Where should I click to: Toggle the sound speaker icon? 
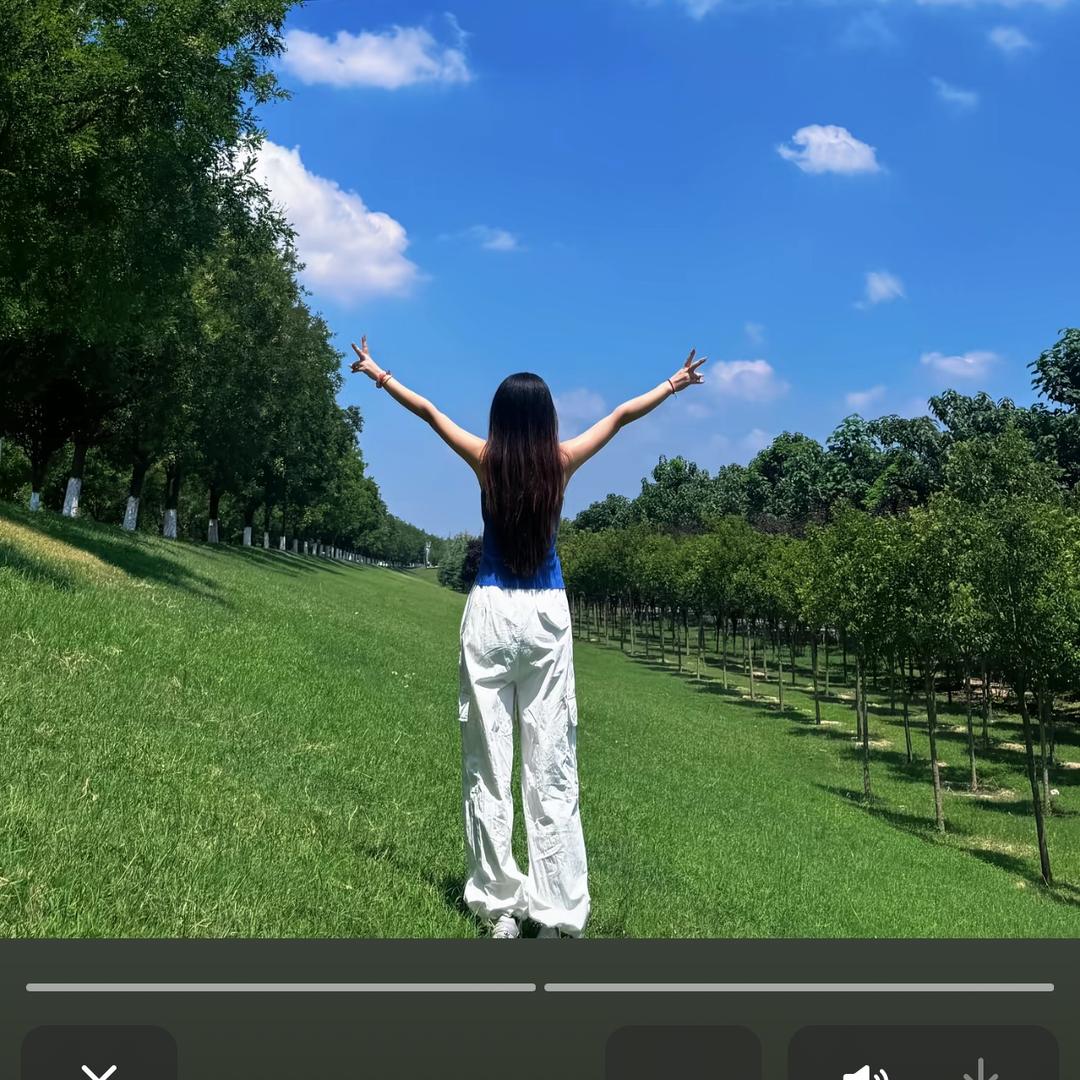pyautogui.click(x=864, y=1071)
